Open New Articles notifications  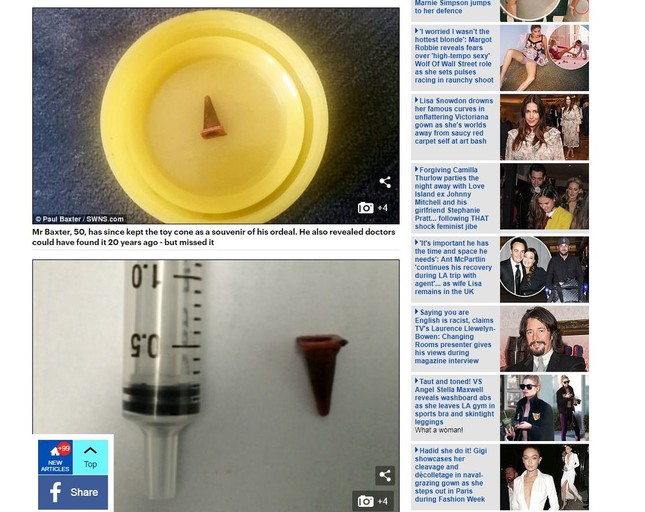point(55,457)
